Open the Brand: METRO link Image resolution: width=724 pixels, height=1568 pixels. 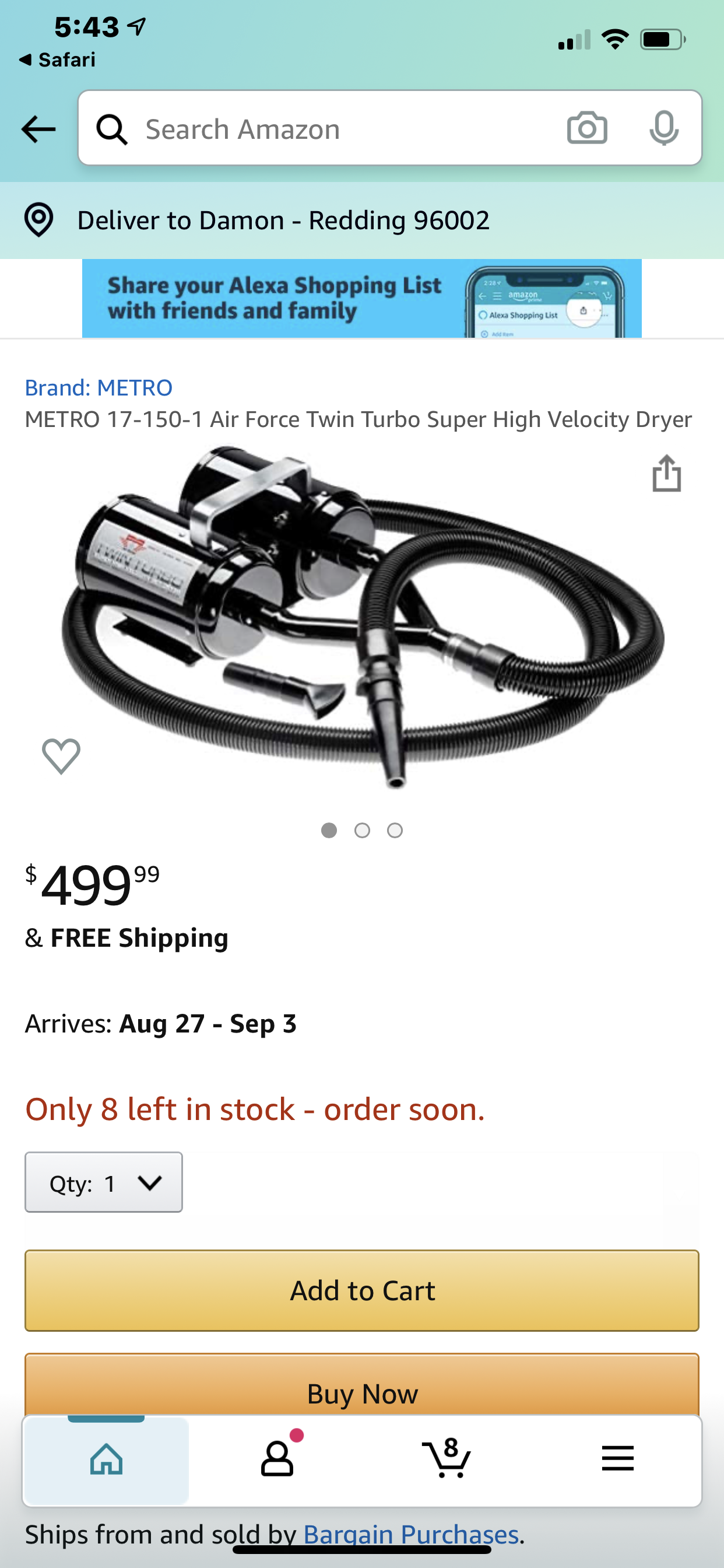tap(99, 388)
